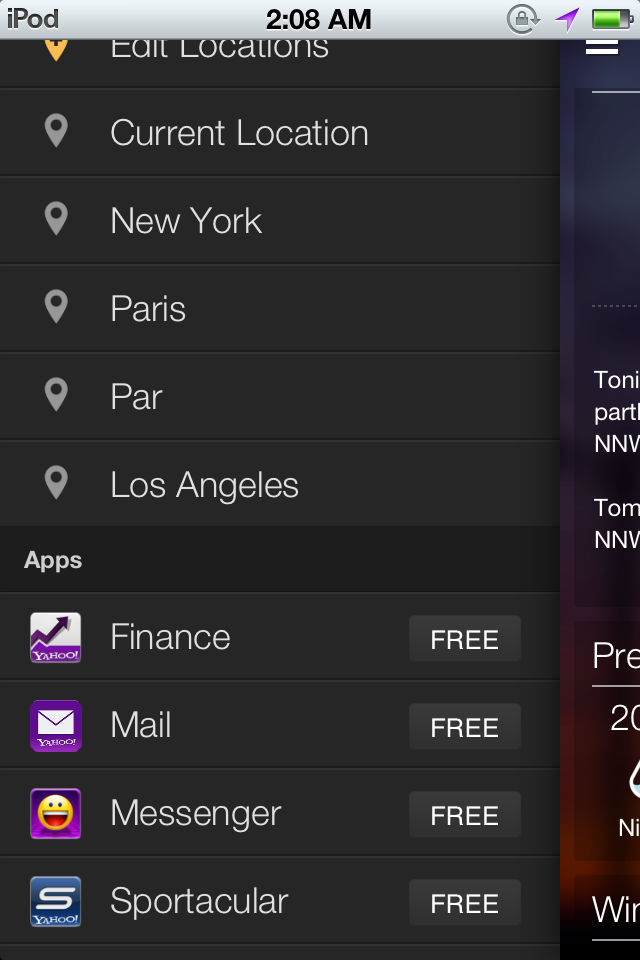Image resolution: width=640 pixels, height=960 pixels.
Task: Install Messenger via its FREE button
Action: point(464,815)
